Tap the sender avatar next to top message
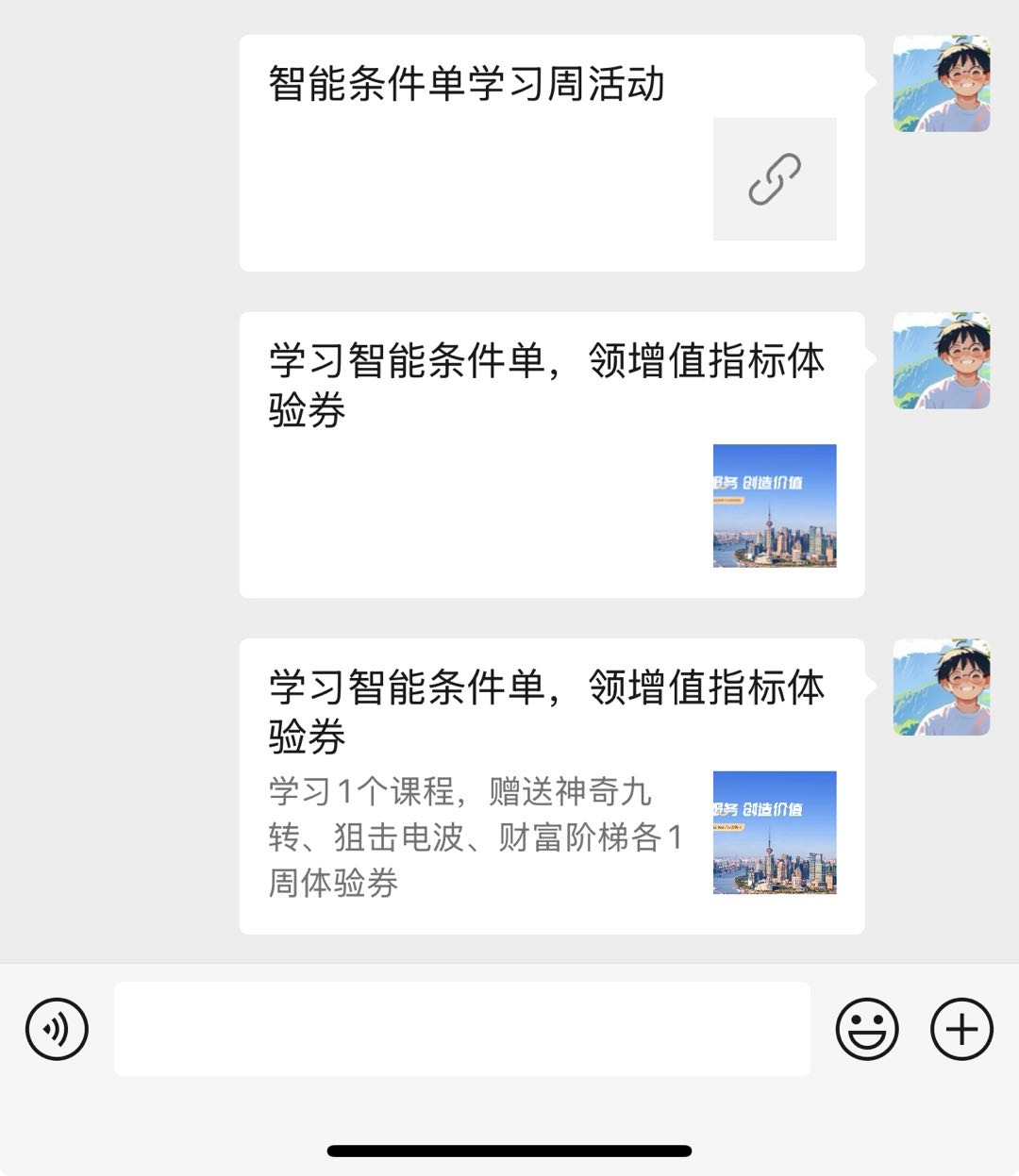Screen dimensions: 1019x1176 (x=941, y=82)
